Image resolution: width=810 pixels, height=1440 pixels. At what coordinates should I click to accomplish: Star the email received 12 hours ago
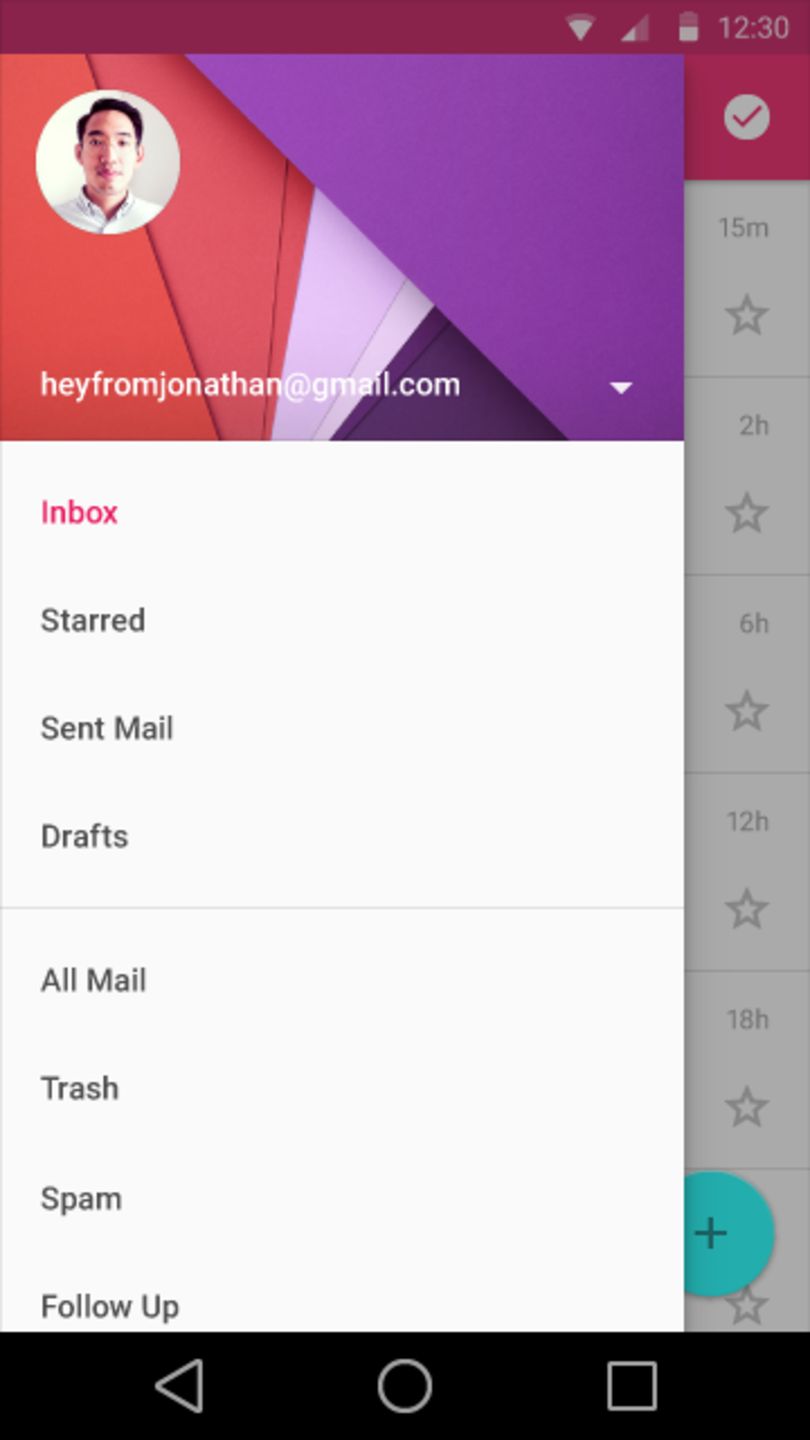coord(746,909)
